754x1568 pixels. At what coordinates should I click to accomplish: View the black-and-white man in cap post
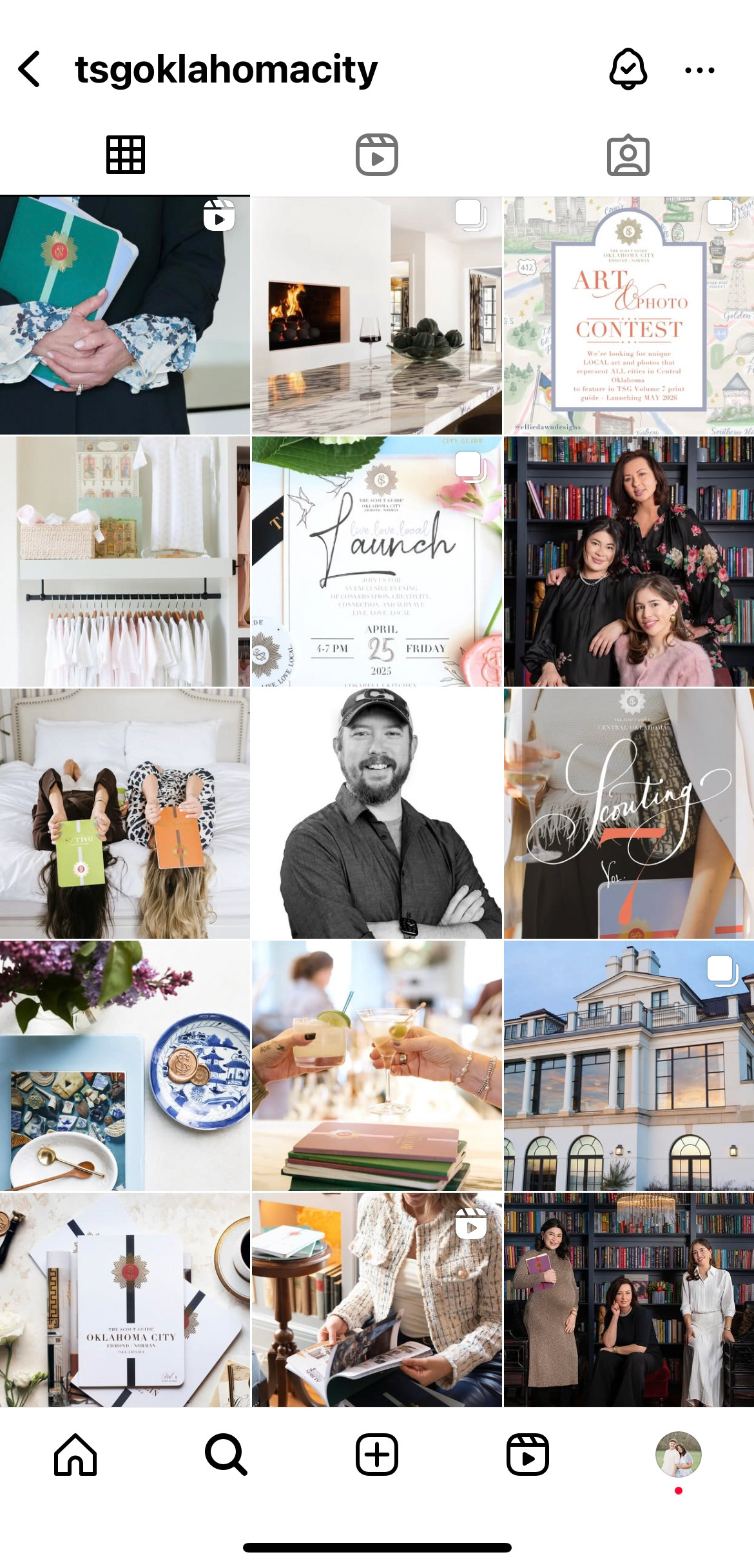point(377,813)
